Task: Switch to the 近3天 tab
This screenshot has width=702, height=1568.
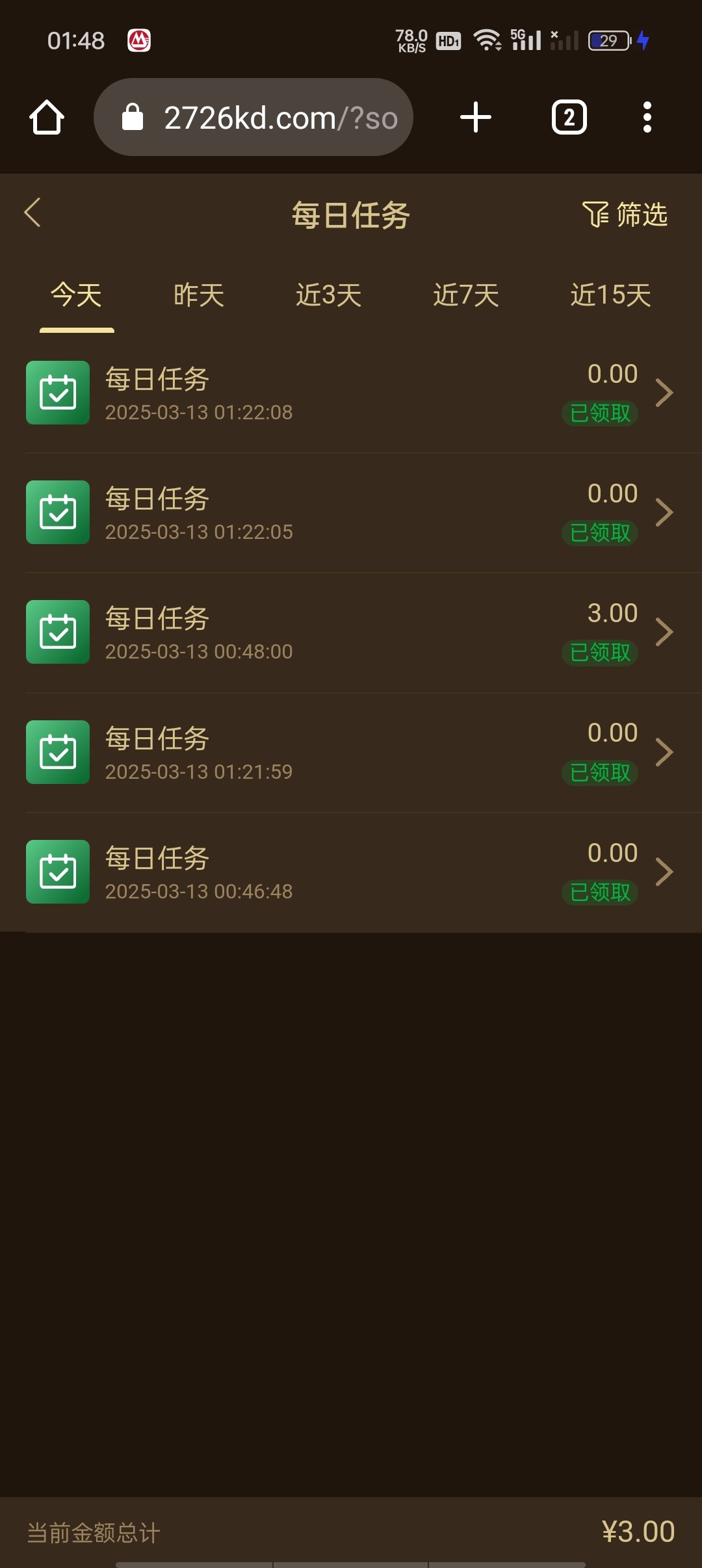Action: coord(329,295)
